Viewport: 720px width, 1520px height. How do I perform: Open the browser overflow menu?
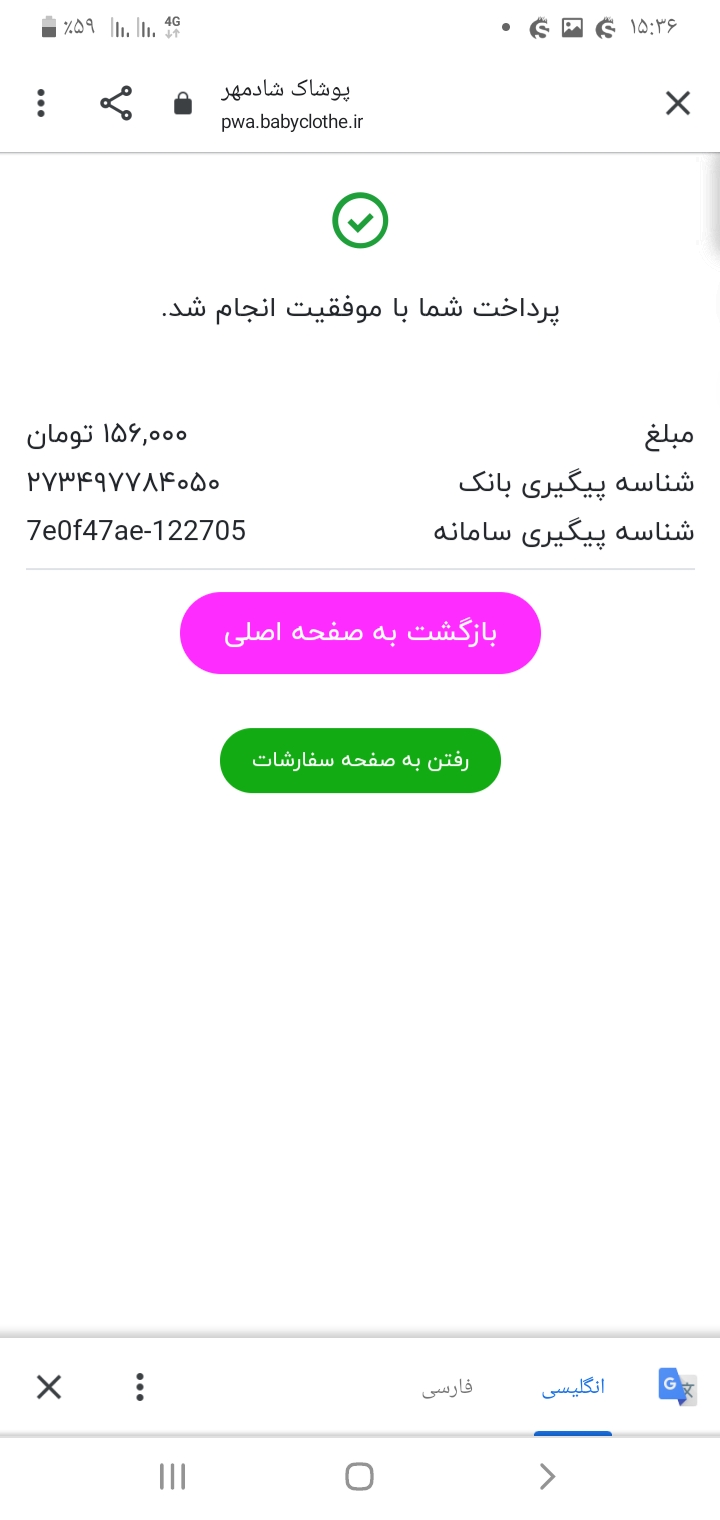tap(41, 103)
